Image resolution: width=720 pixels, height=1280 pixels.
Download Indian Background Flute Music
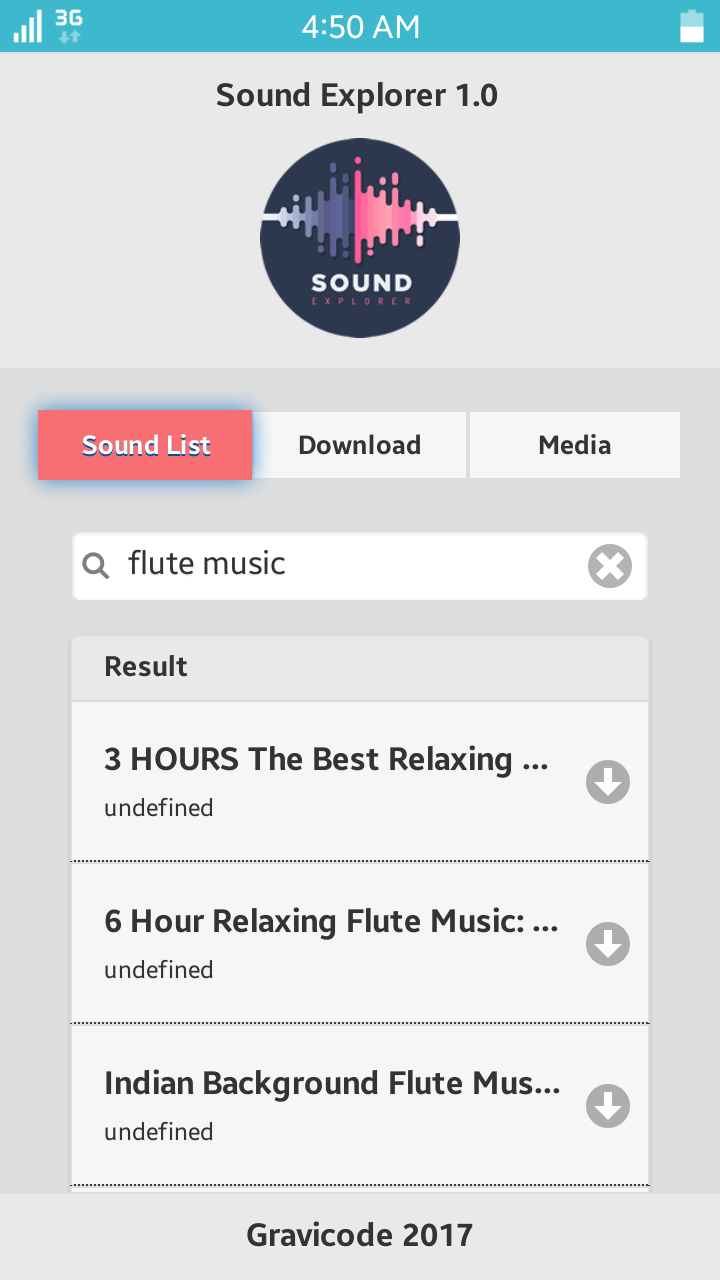coord(607,1106)
